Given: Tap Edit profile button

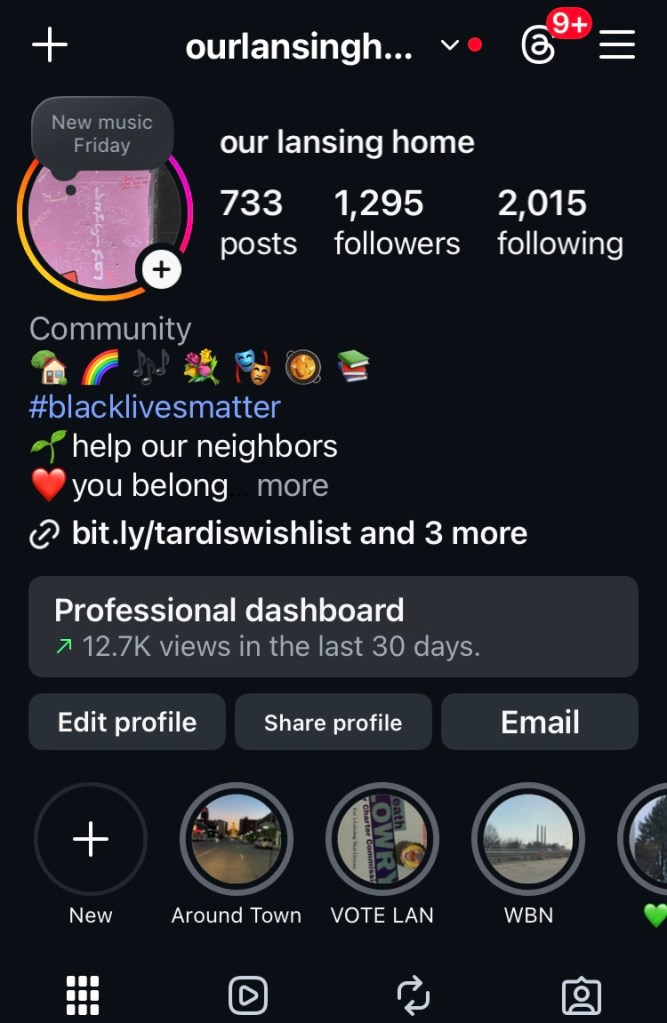Looking at the screenshot, I should [x=127, y=722].
